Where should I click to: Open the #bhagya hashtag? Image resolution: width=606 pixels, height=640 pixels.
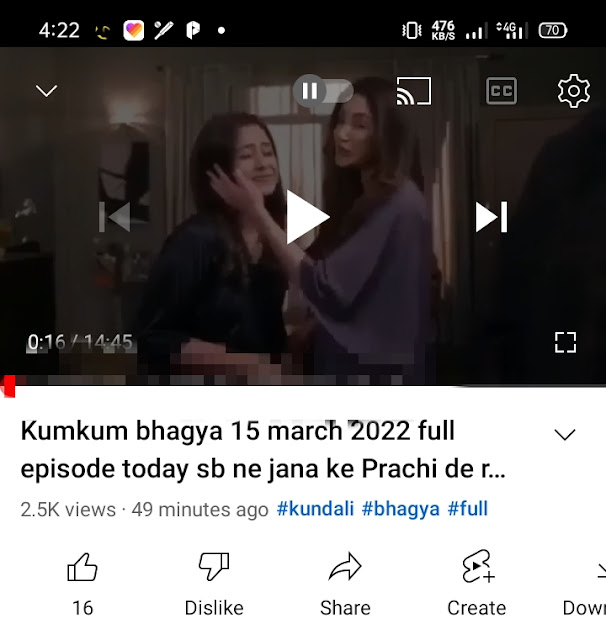[x=400, y=509]
